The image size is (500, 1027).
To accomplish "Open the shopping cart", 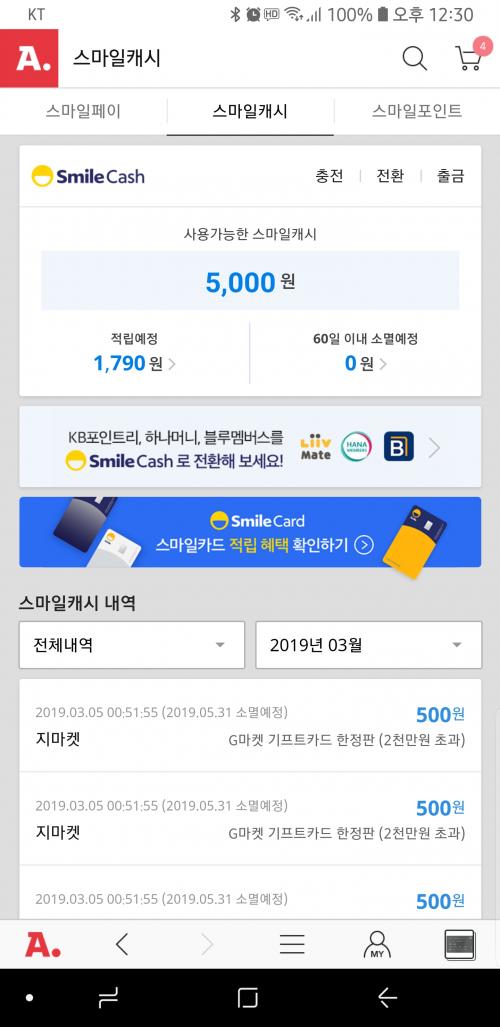I will [x=471, y=56].
